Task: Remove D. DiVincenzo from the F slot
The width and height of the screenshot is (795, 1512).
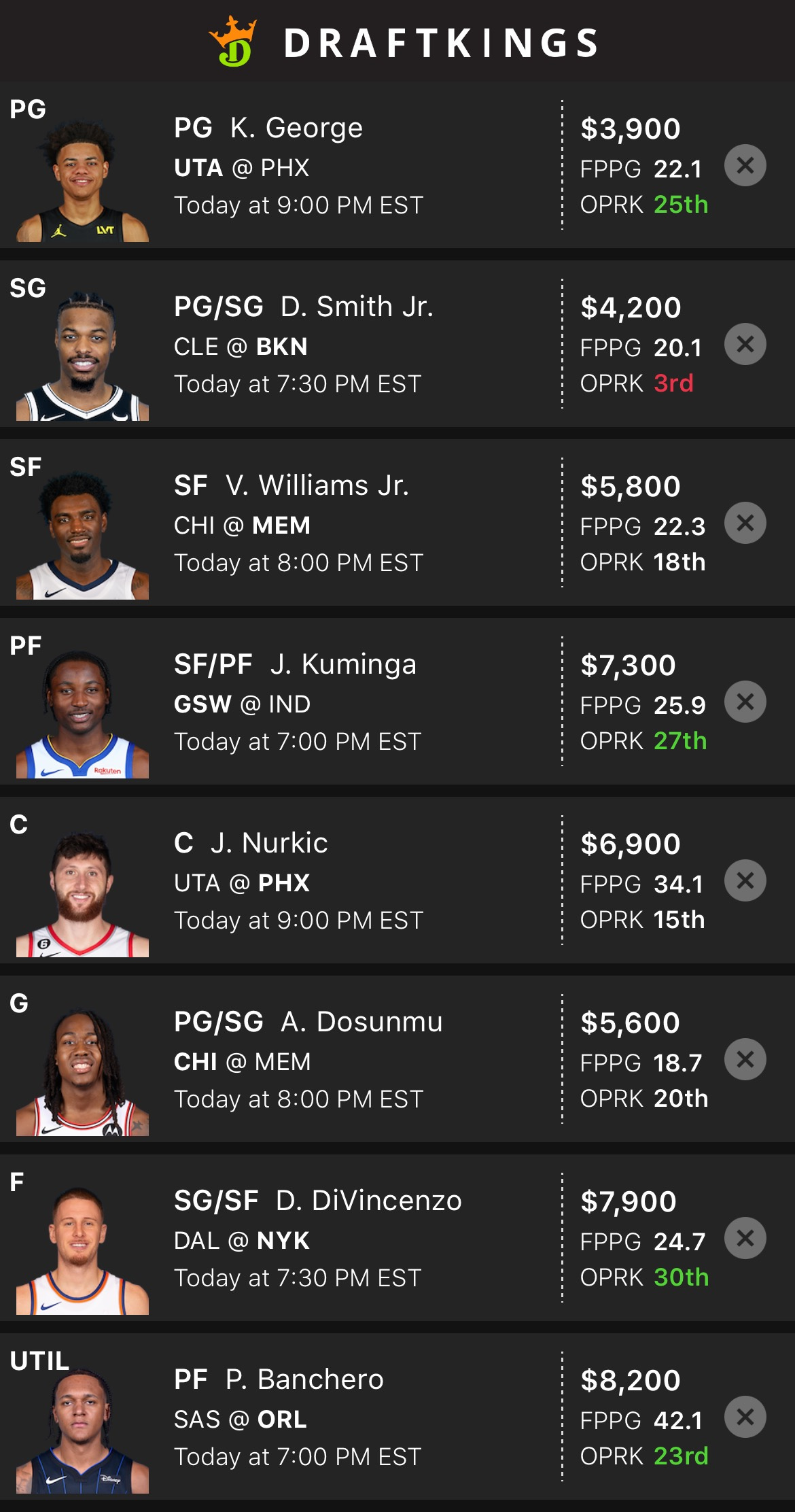Action: click(x=745, y=1238)
